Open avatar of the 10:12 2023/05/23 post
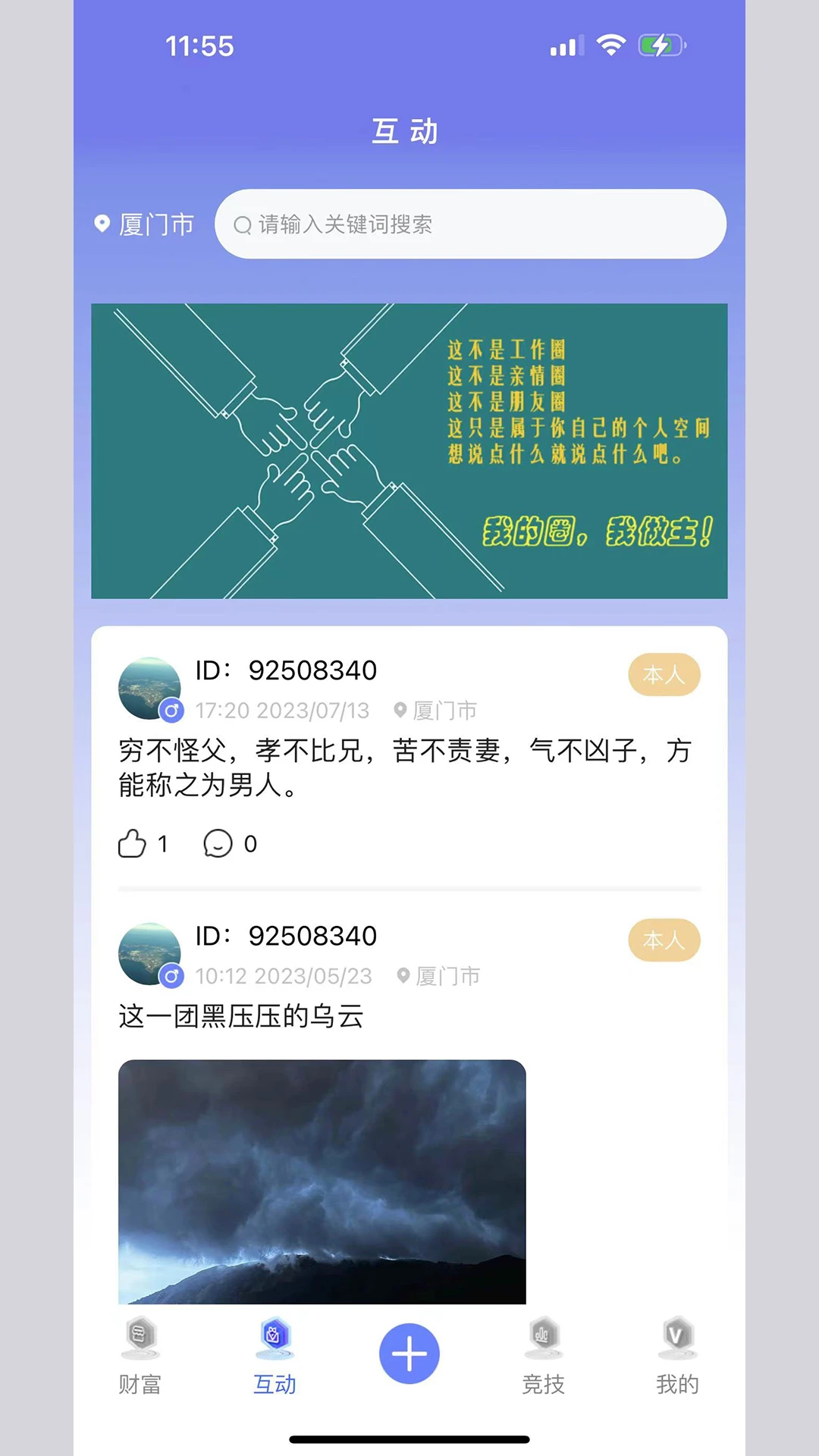 click(x=149, y=953)
